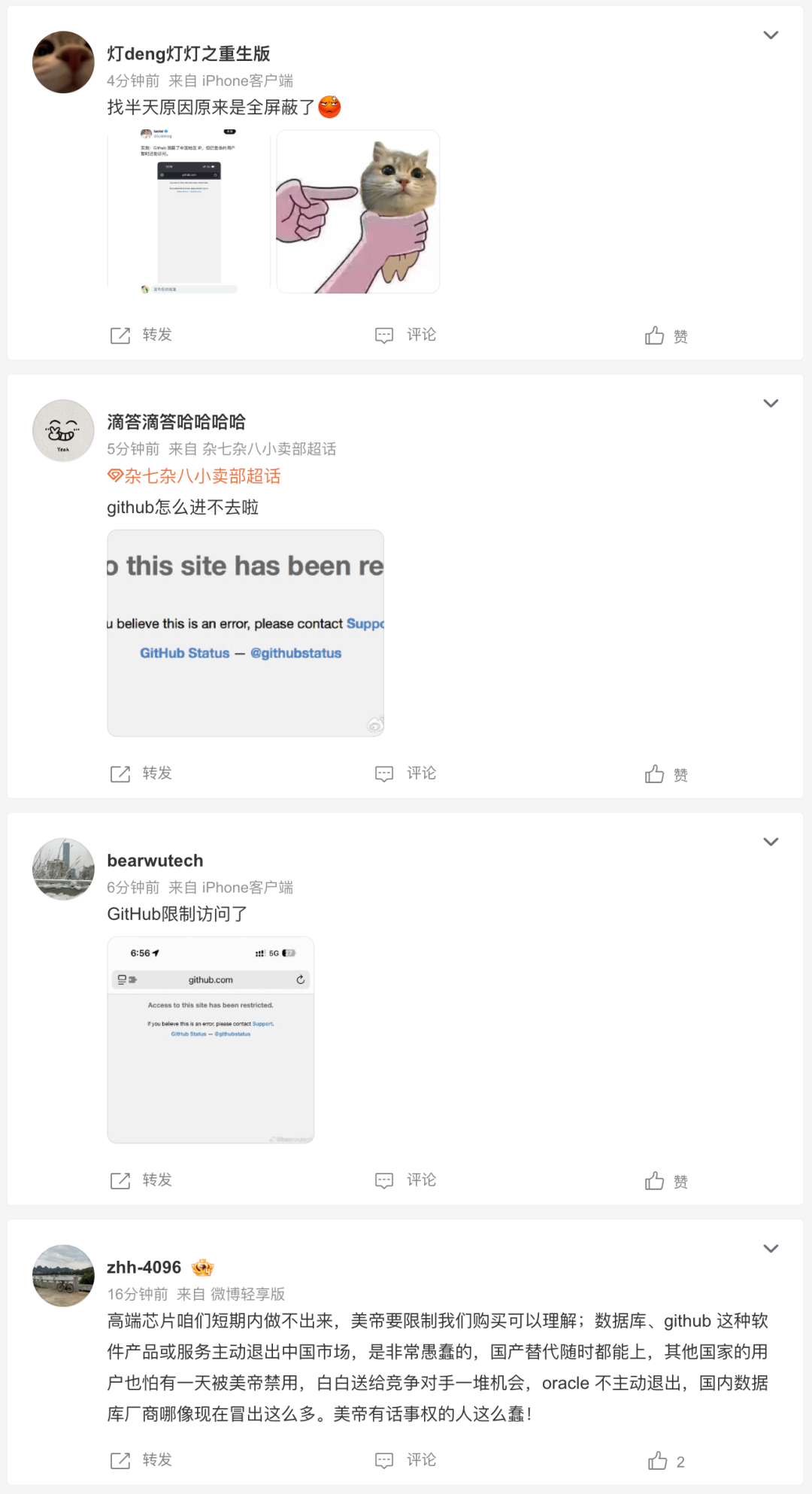Comment on 滴答滴答哈哈哈哈's post
Viewport: 812px width, 1494px height.
click(406, 773)
